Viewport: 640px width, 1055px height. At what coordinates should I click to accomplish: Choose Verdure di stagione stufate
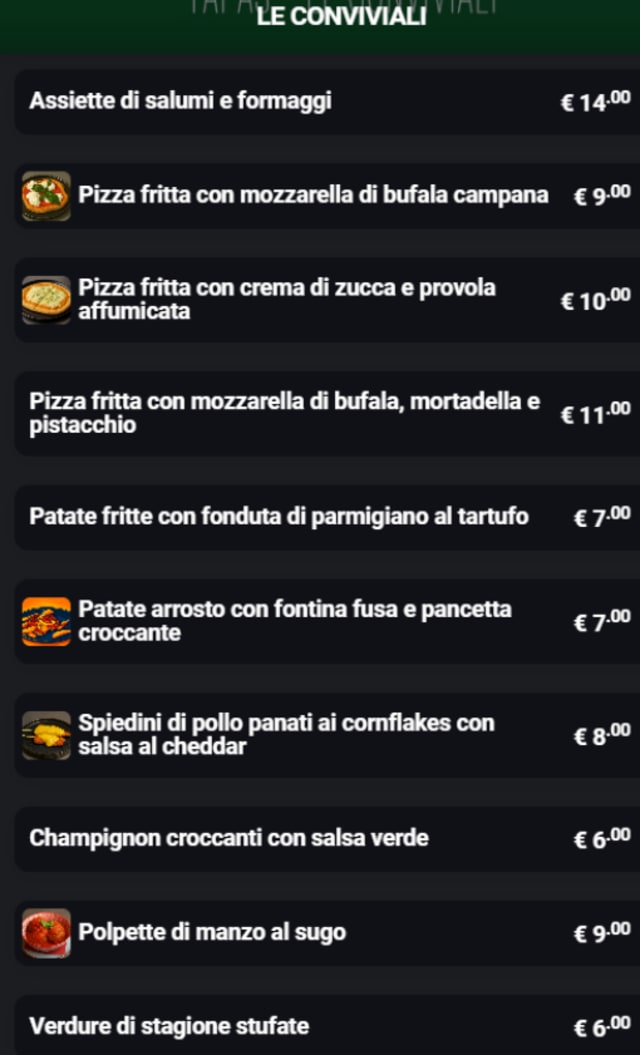tap(169, 1026)
